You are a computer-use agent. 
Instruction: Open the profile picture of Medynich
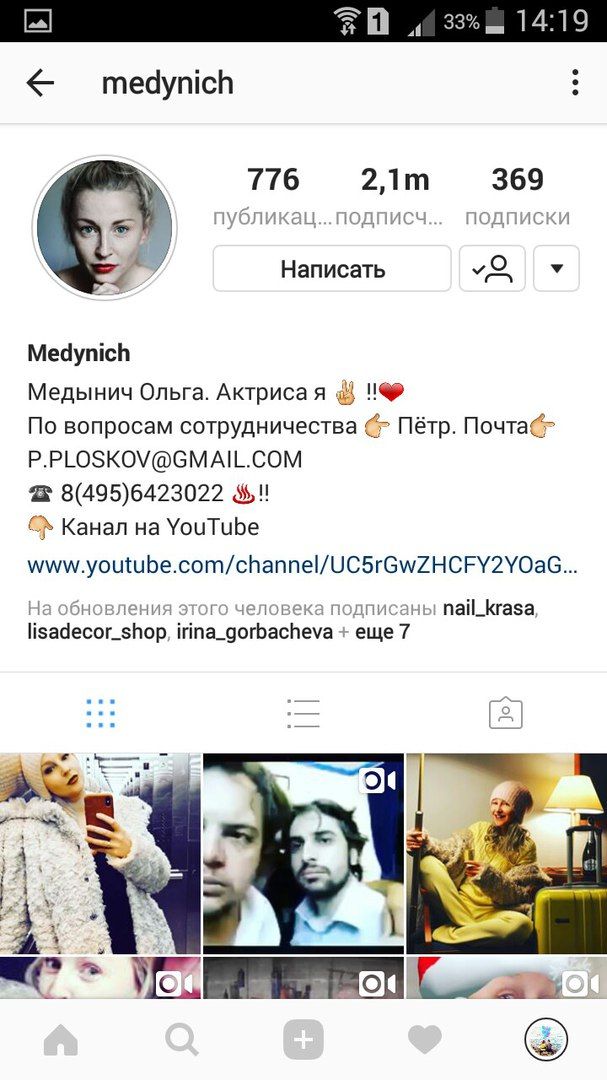tap(105, 227)
